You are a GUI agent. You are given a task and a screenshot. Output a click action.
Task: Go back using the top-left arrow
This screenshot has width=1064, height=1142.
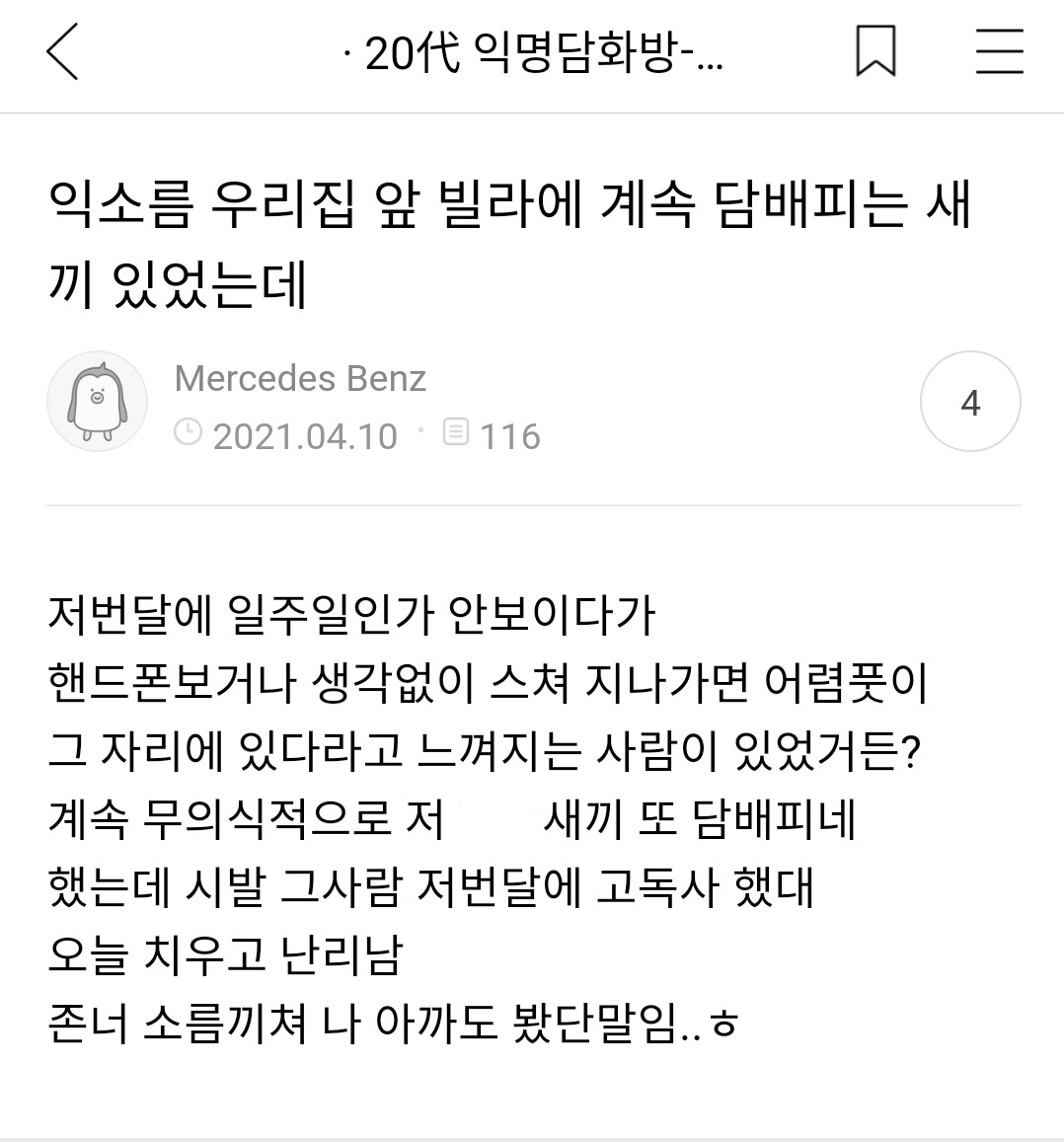(61, 52)
